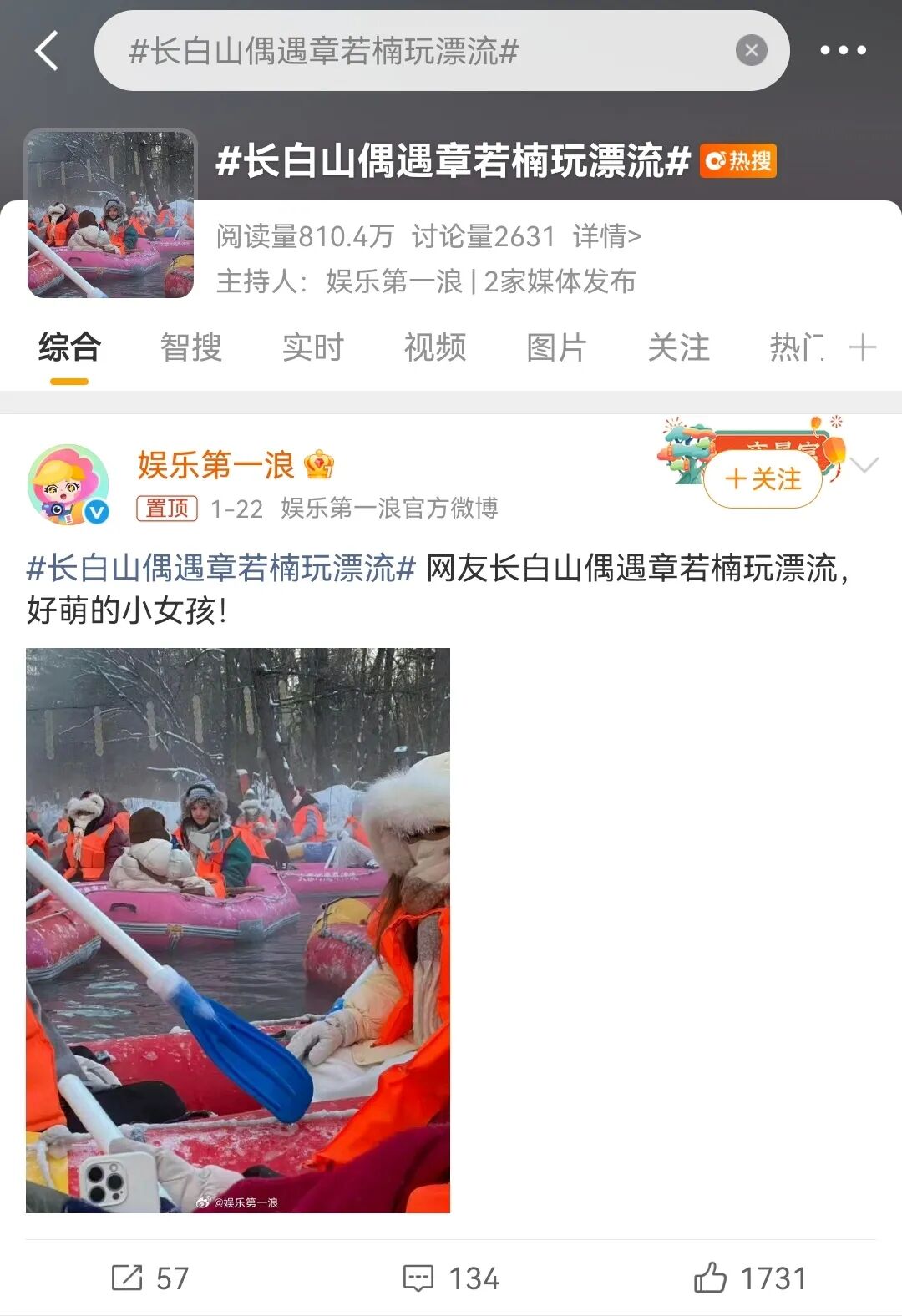Viewport: 902px width, 1316px height.
Task: Open the topic cover thumbnail
Action: pyautogui.click(x=111, y=214)
